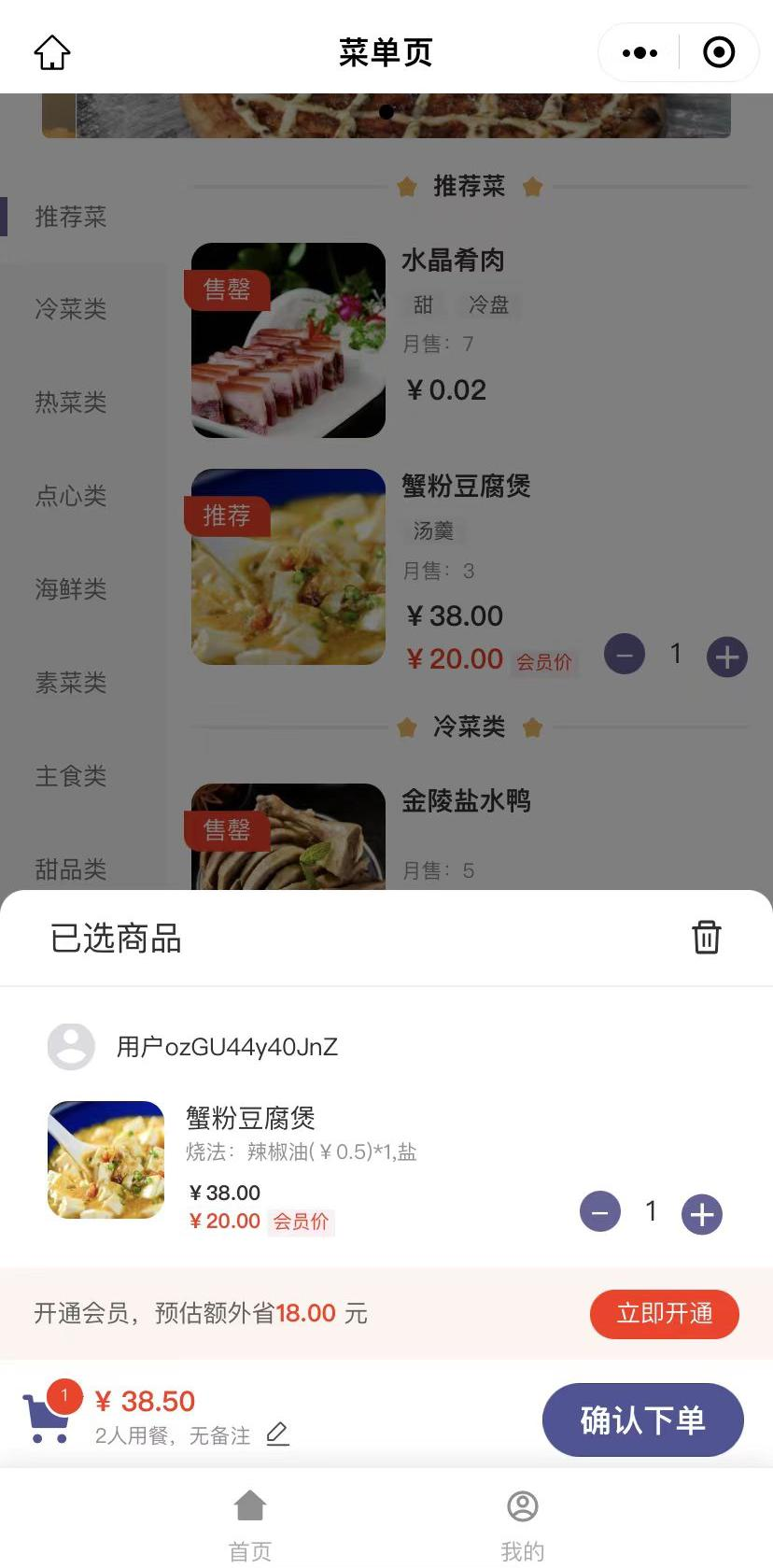The image size is (773, 1568).
Task: Confirm the order with 确认下单
Action: coord(642,1420)
